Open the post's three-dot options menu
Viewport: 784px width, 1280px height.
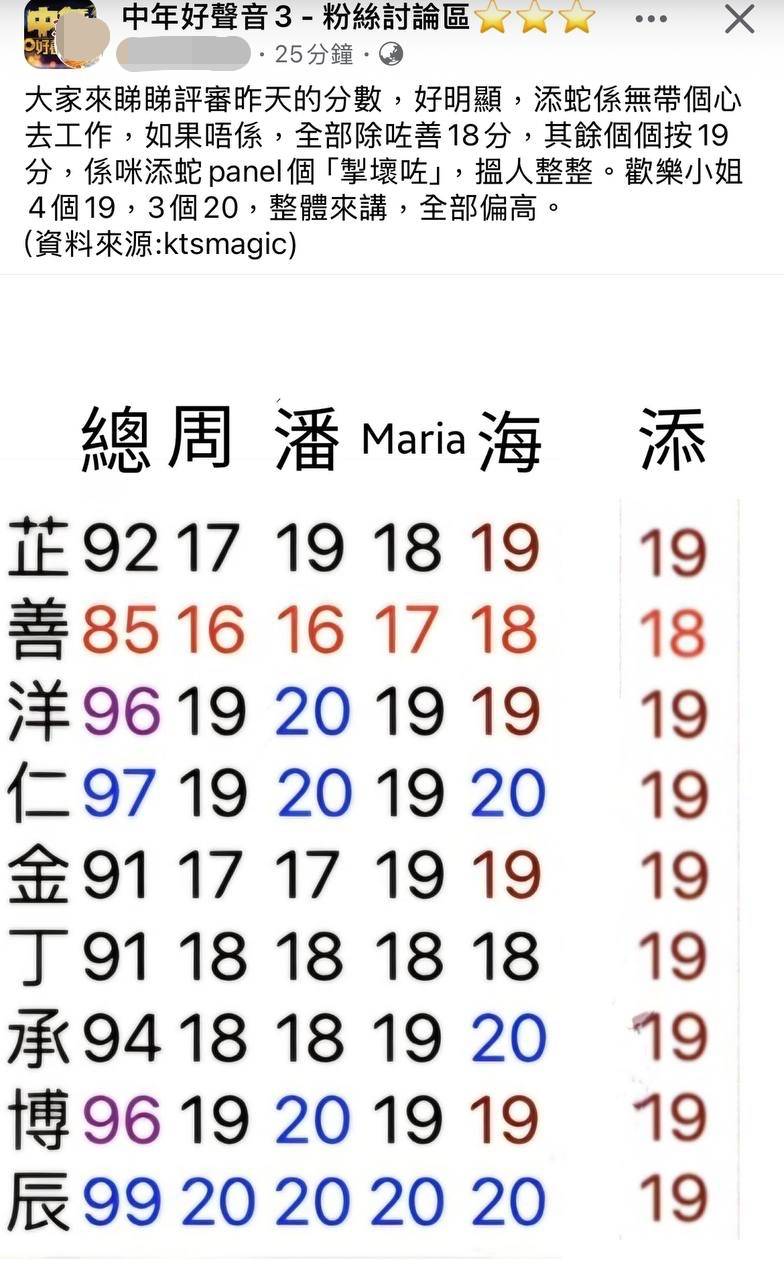point(651,19)
